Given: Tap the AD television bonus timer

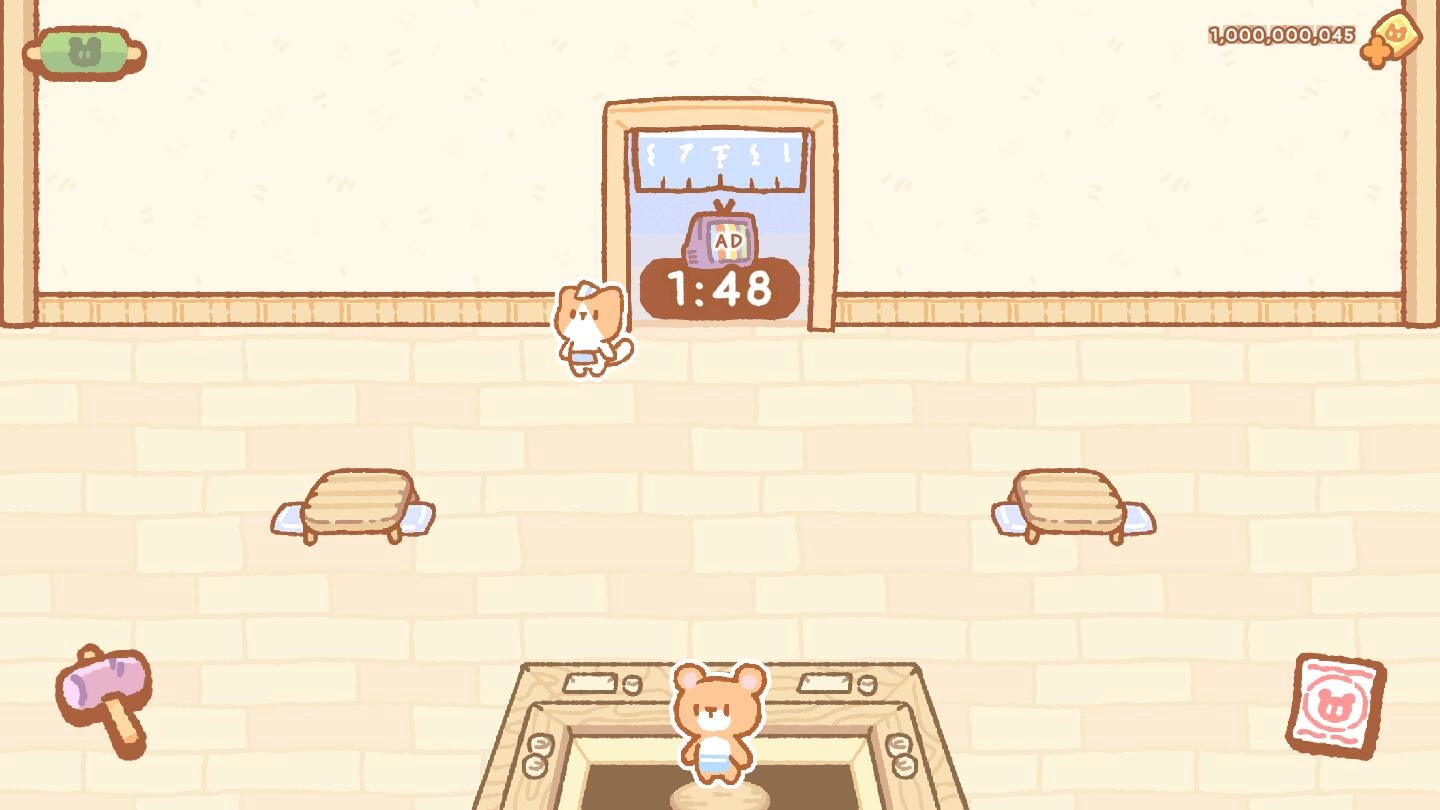Looking at the screenshot, I should click(x=720, y=260).
